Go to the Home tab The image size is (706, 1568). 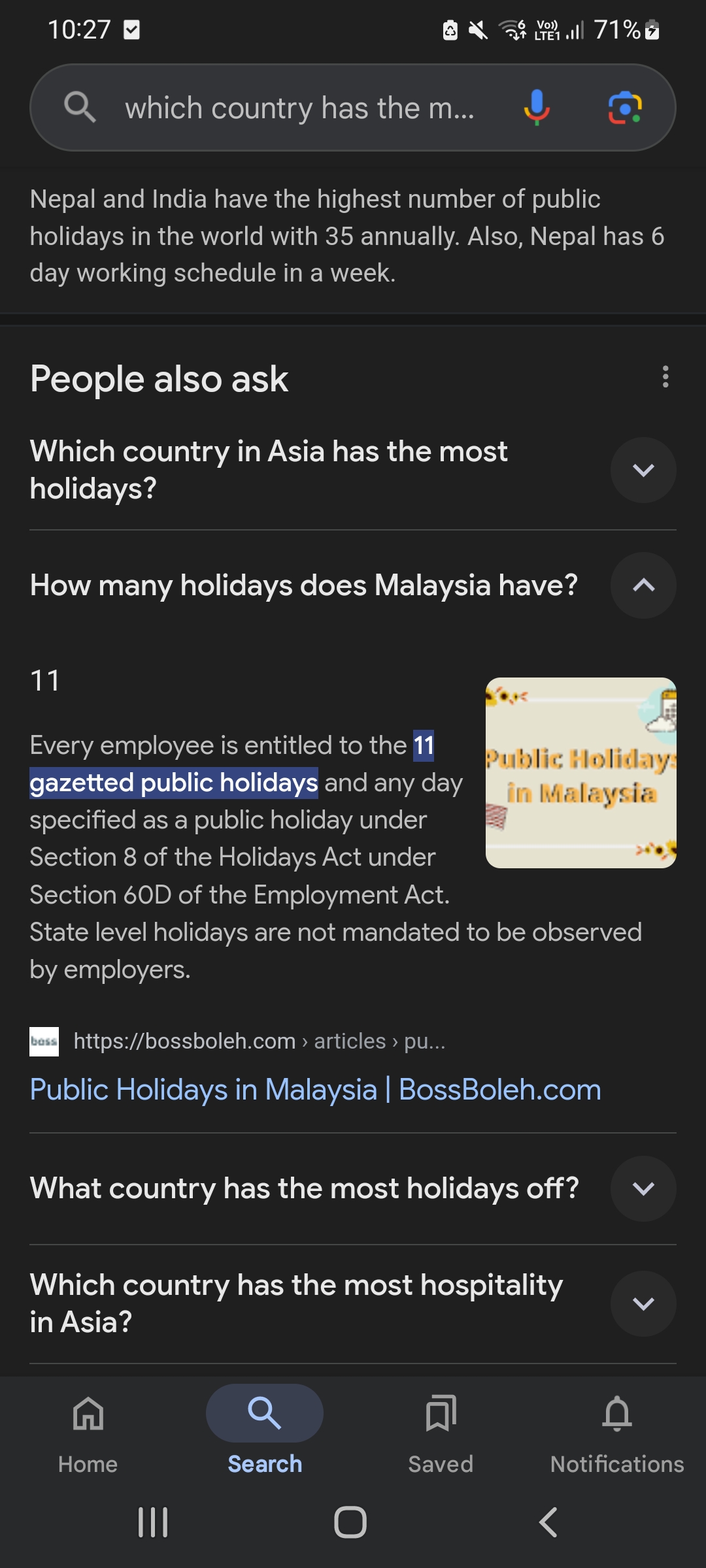[88, 1431]
